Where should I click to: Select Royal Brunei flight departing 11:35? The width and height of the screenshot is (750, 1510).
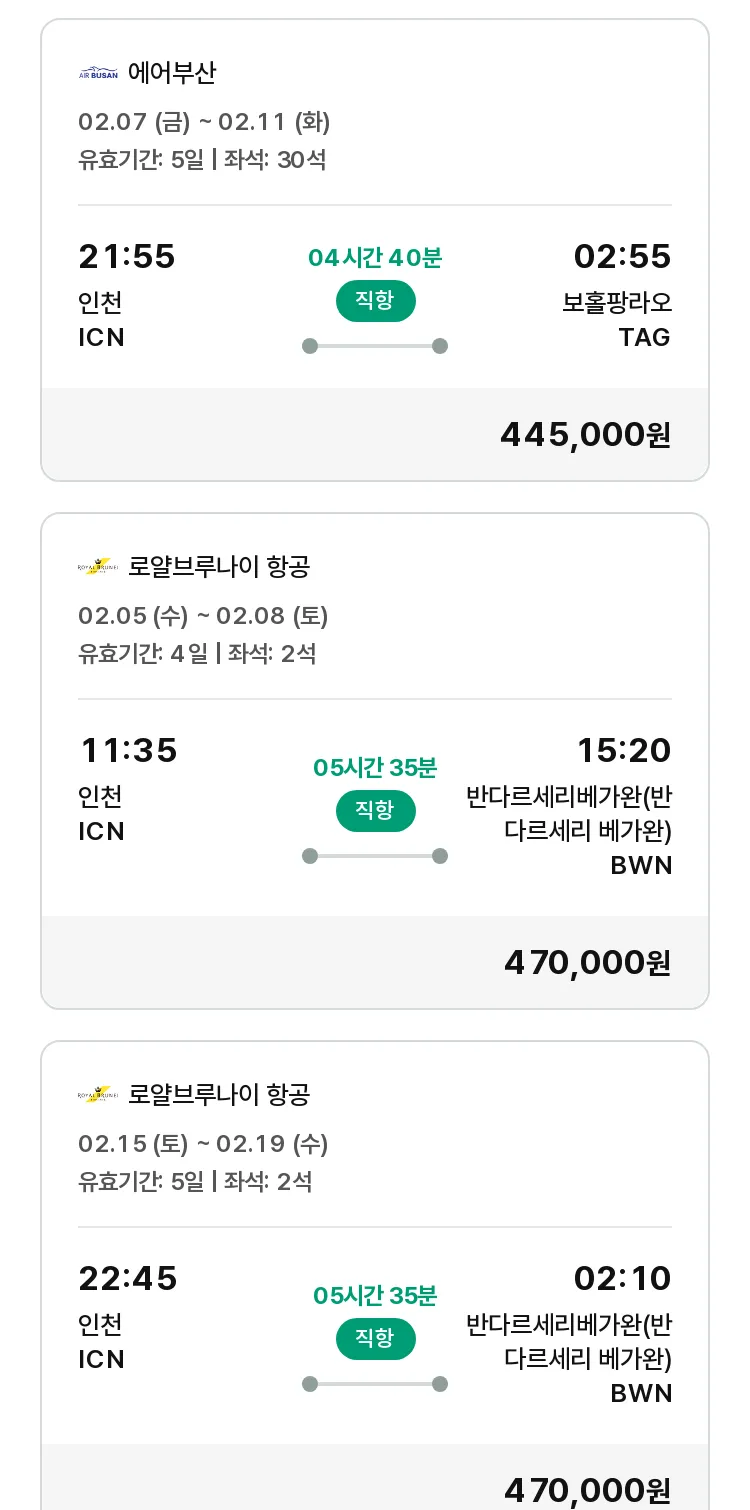[x=375, y=761]
